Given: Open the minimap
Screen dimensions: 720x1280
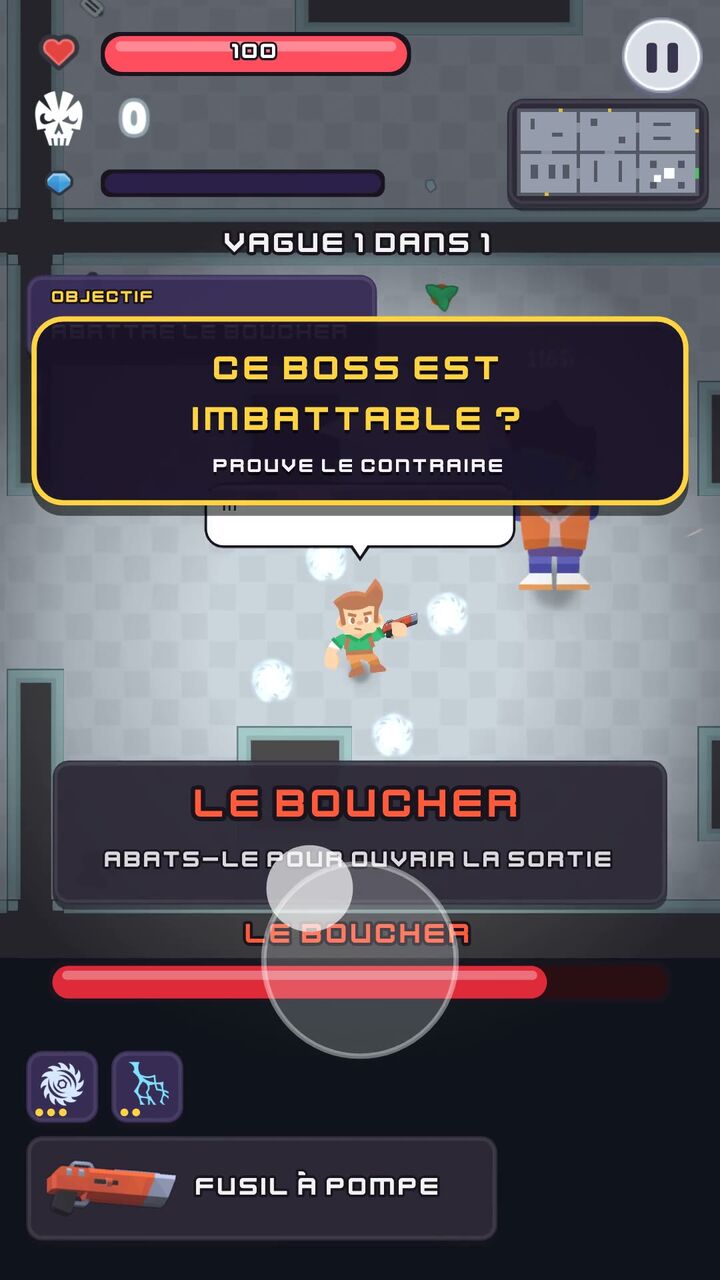Looking at the screenshot, I should click(x=608, y=153).
